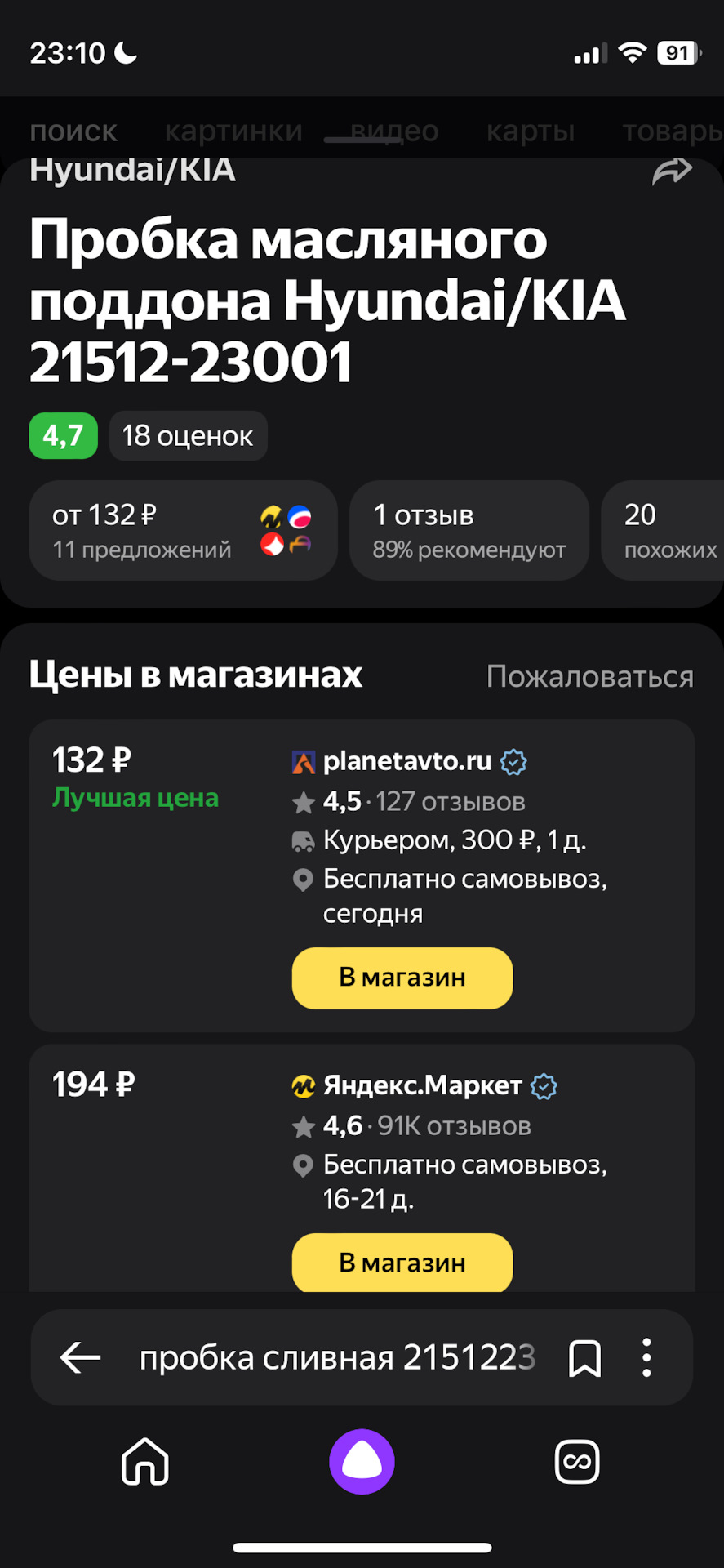Go to Яндекс.Маркет via В магазин

coord(402,1262)
